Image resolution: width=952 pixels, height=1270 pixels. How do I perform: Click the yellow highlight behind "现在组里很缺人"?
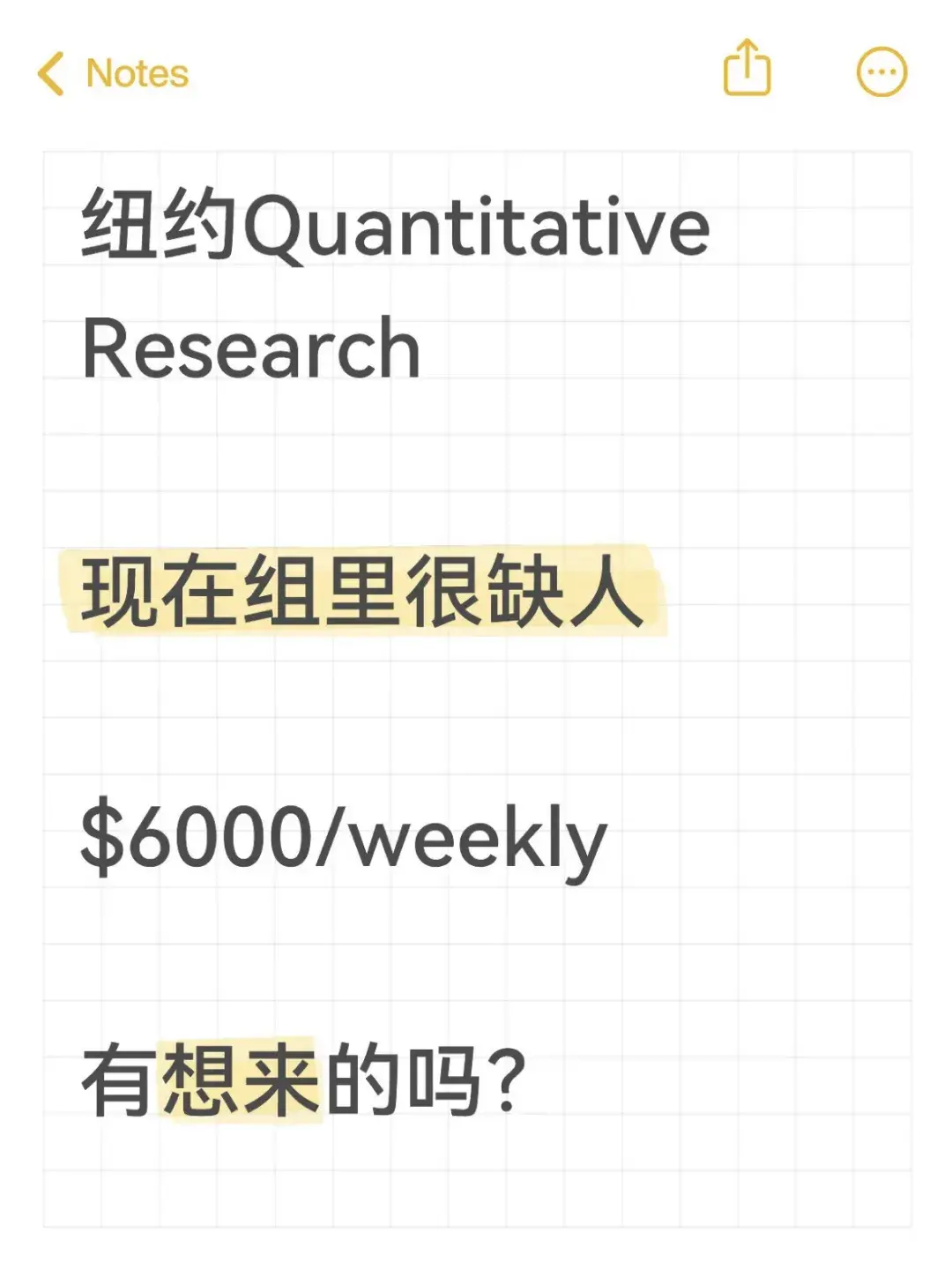[361, 591]
